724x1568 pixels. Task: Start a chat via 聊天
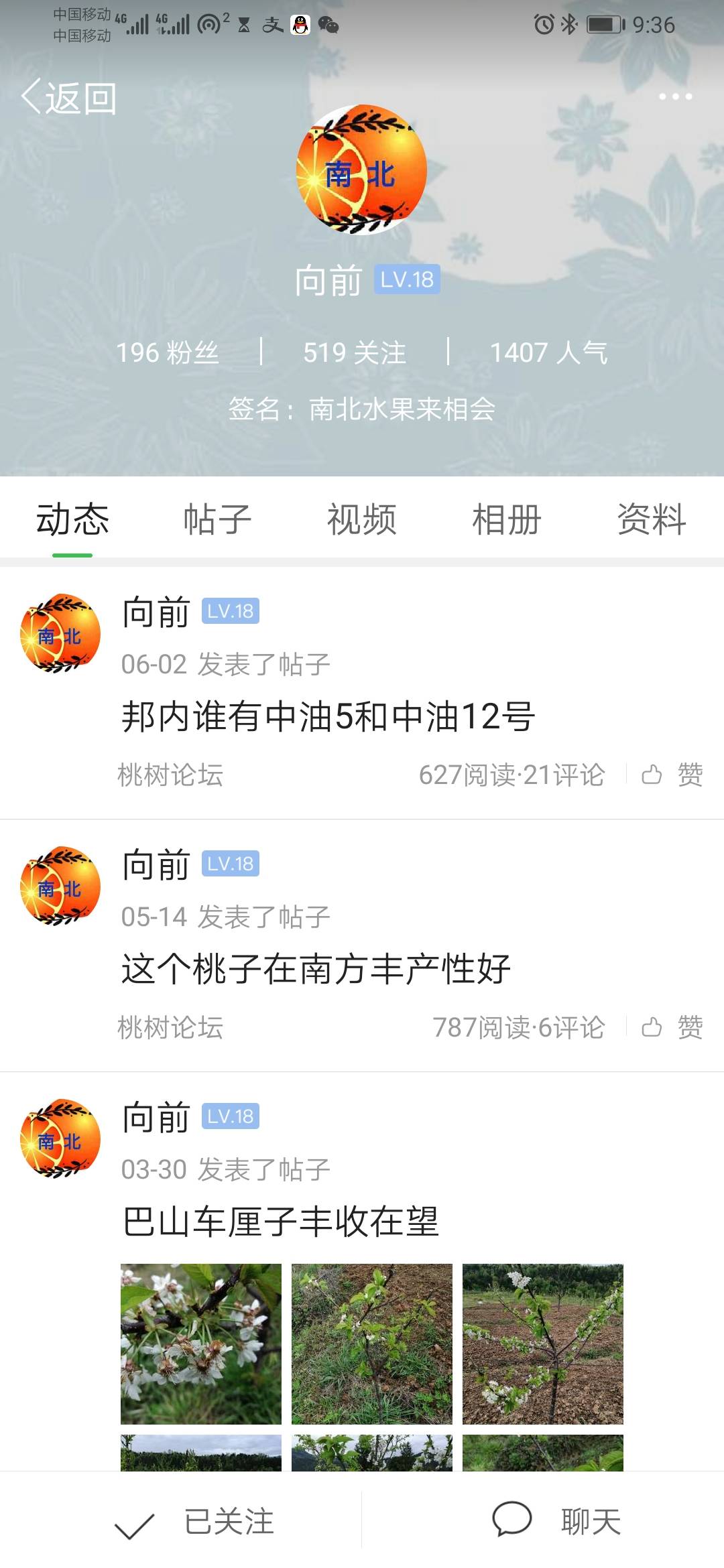tap(556, 1522)
